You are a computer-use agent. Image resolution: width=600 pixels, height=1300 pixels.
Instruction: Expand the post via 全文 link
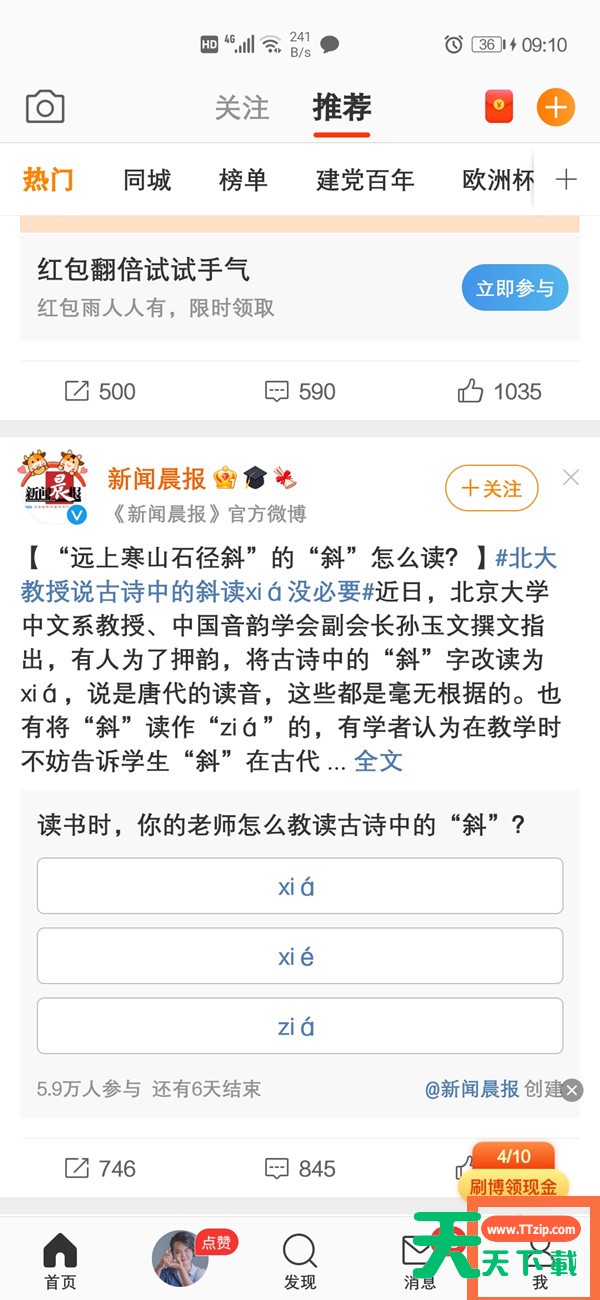(378, 761)
